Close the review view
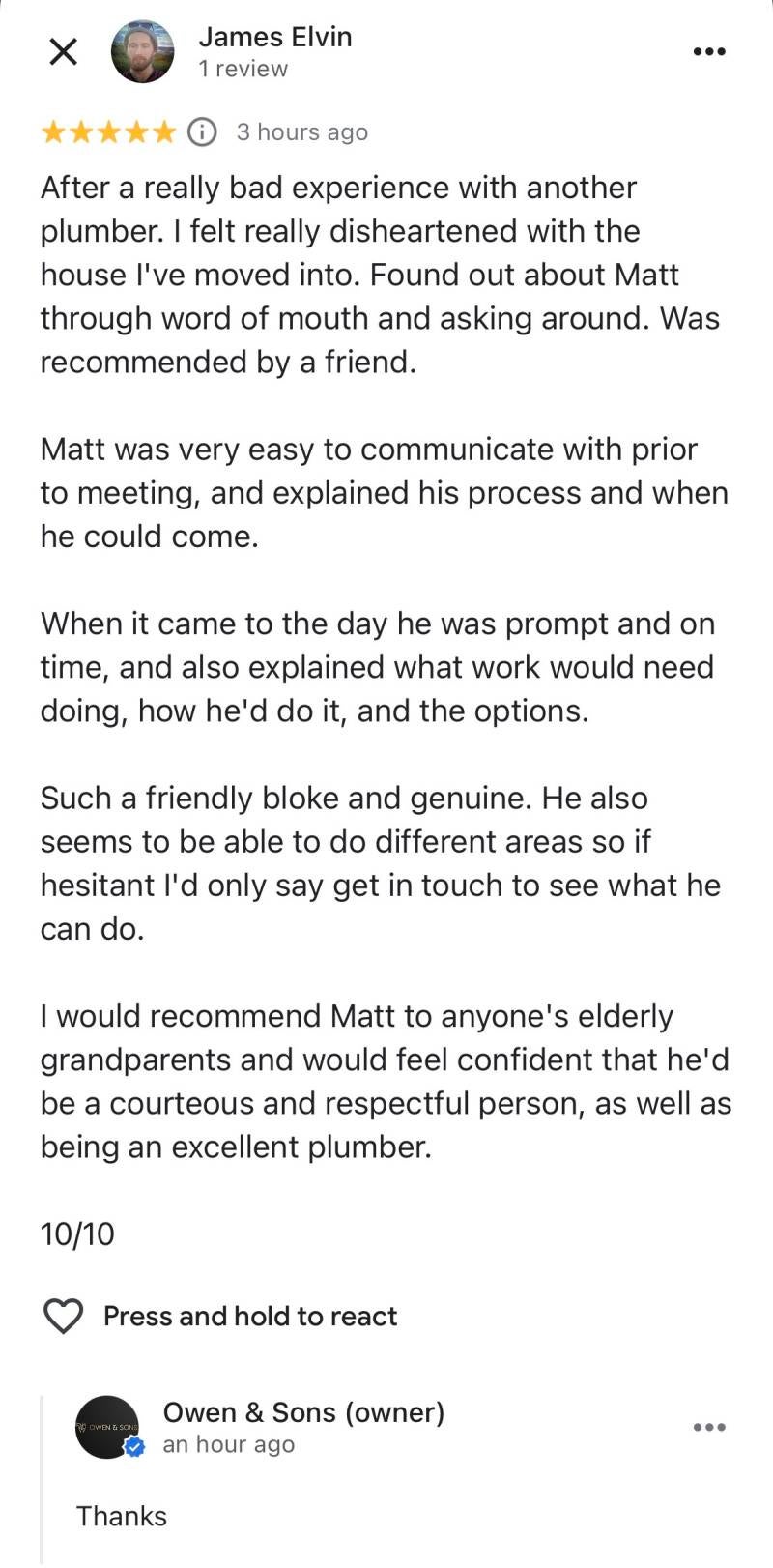This screenshot has height=1568, width=773. point(63,51)
